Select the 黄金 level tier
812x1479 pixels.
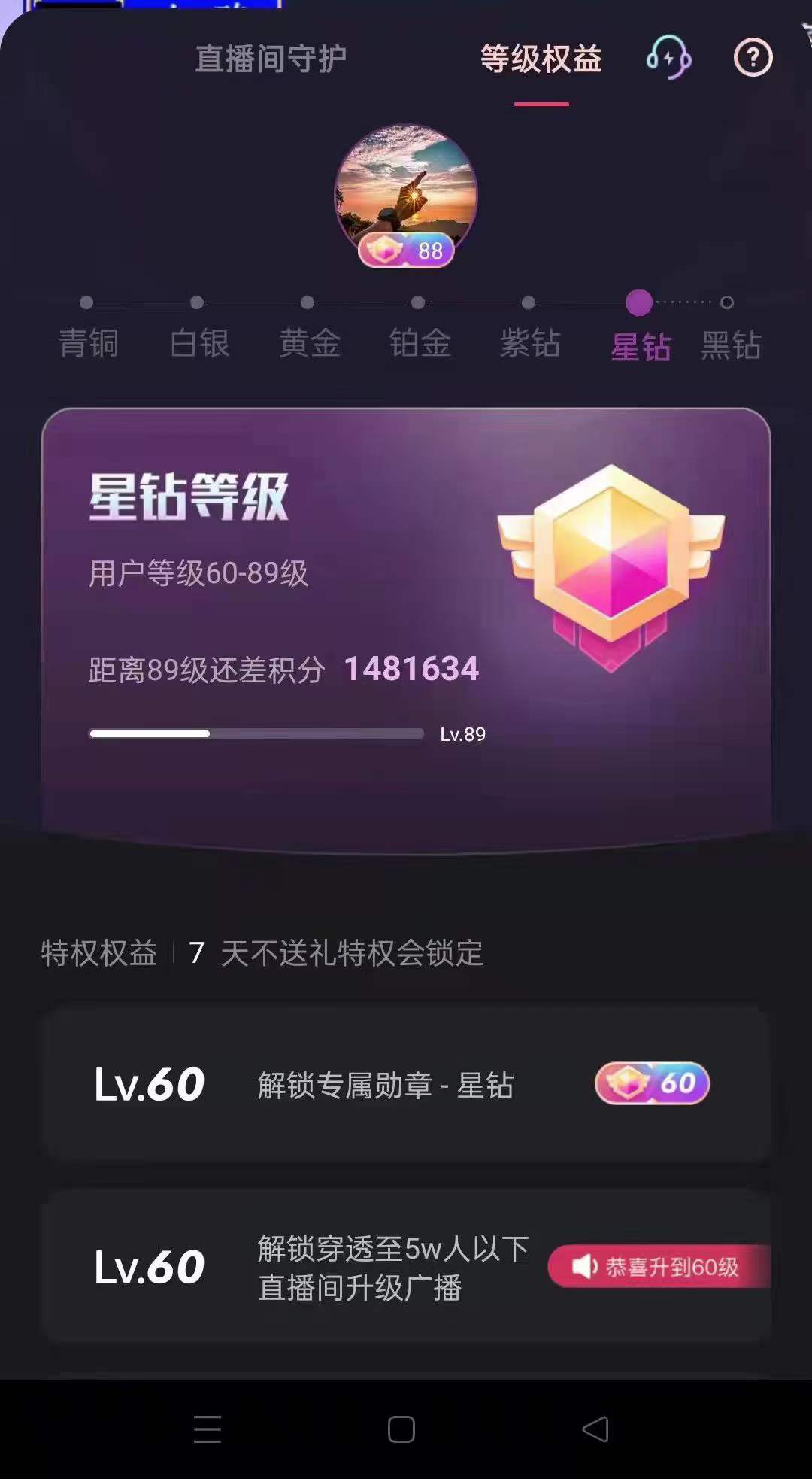309,343
